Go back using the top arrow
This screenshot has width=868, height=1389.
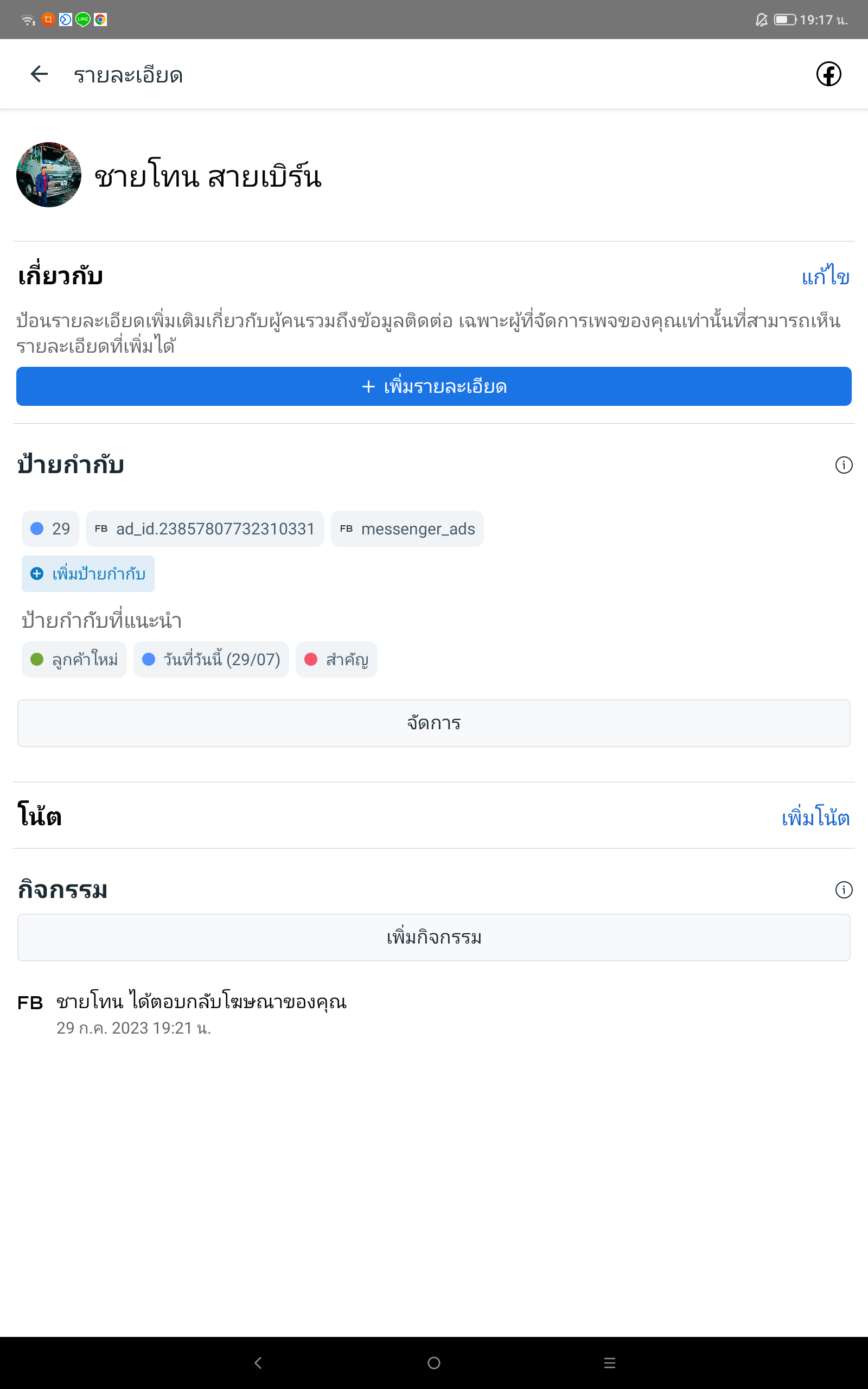click(39, 74)
